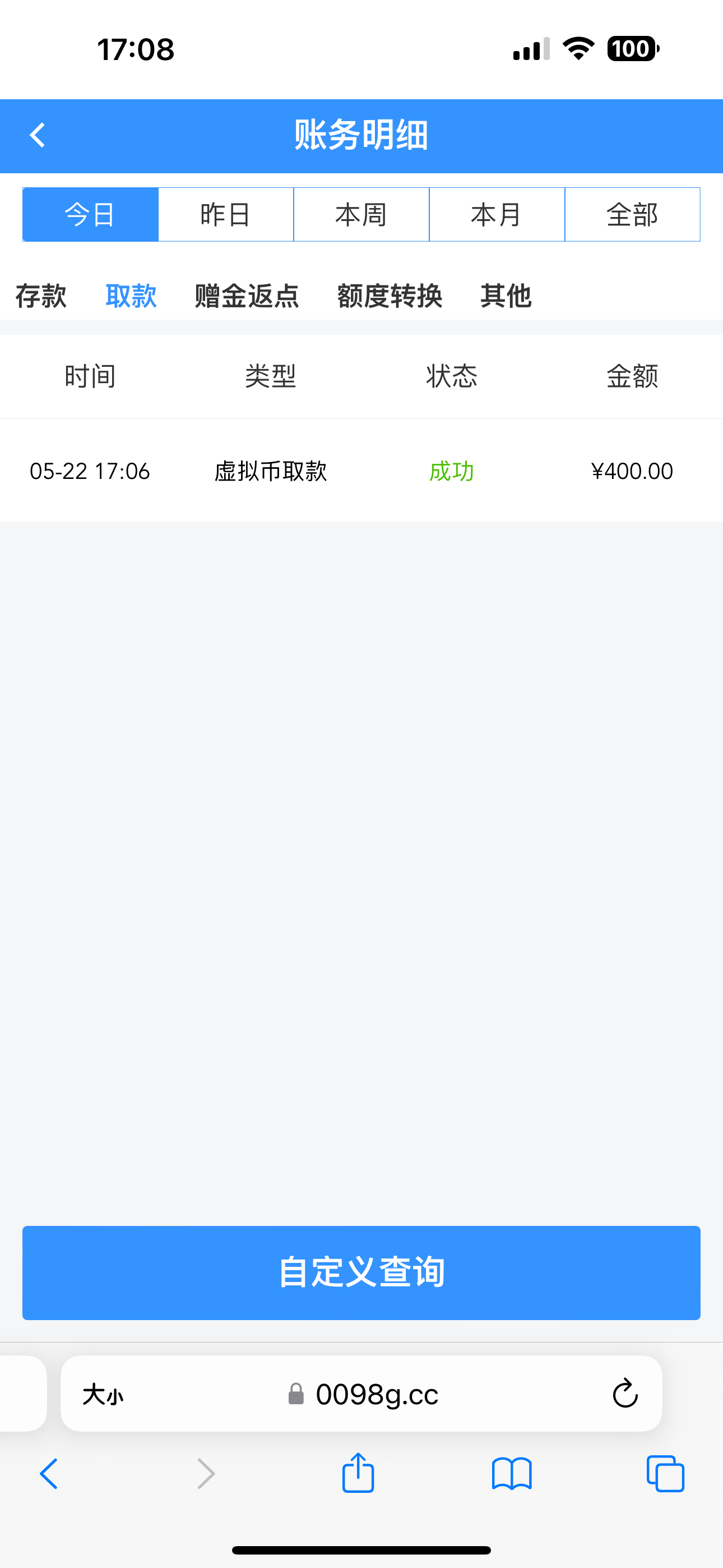Show all open Safari tabs
The image size is (723, 1568).
pyautogui.click(x=665, y=1474)
